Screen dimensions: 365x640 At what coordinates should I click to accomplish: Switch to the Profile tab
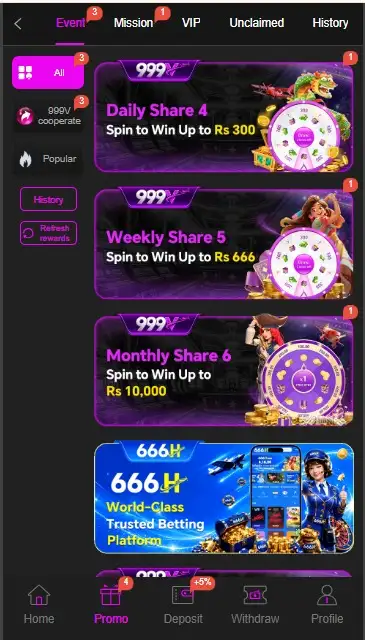point(327,604)
